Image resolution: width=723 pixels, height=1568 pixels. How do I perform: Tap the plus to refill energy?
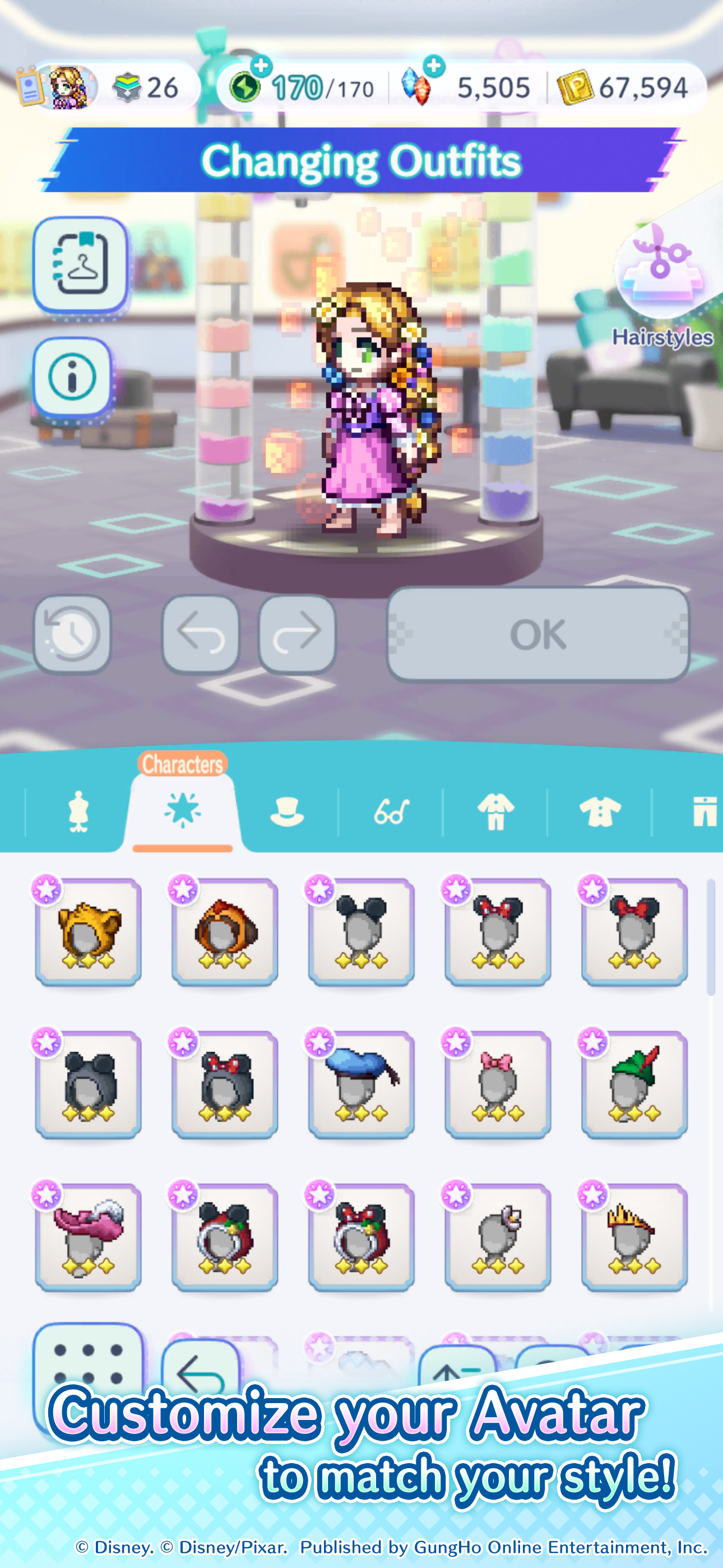[263, 67]
